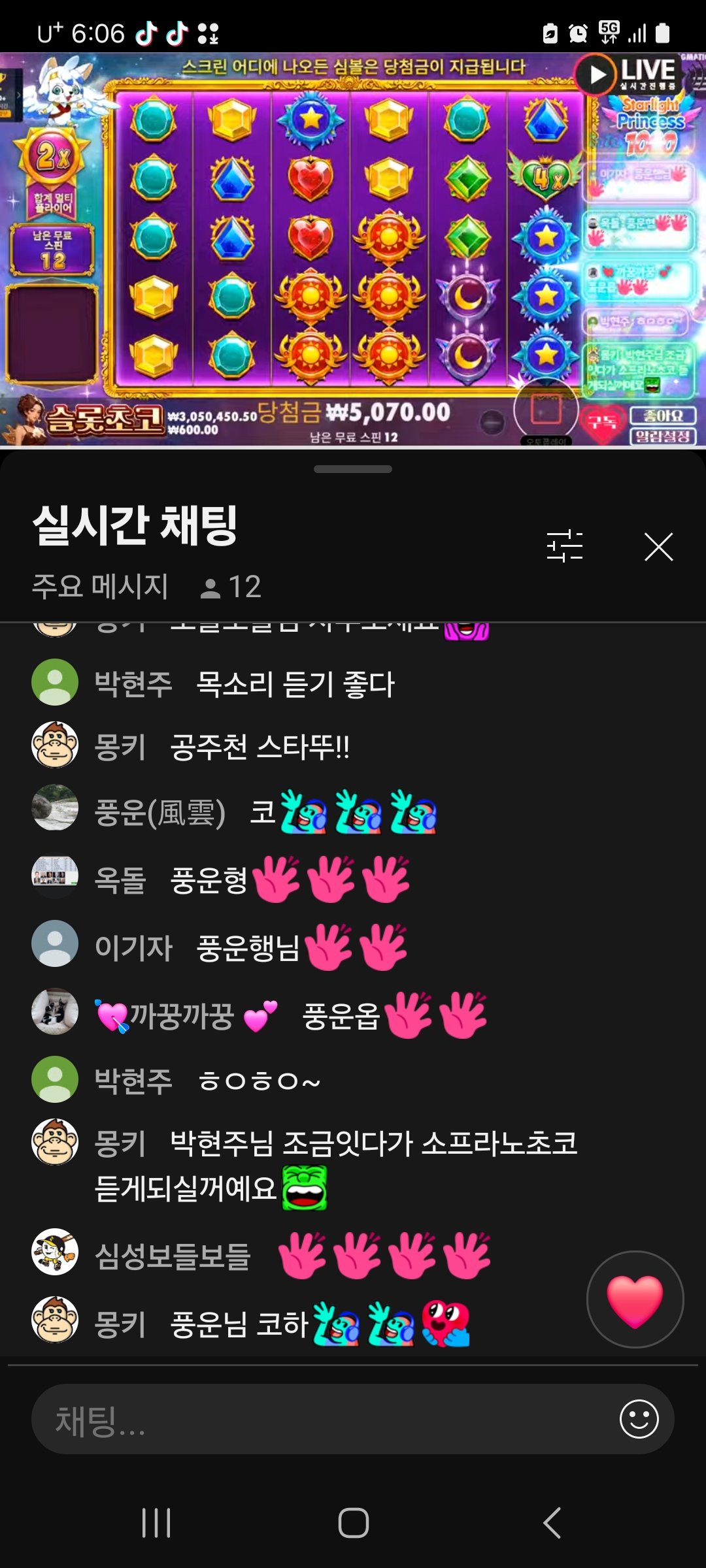Send a heart reaction
706x1568 pixels.
[x=635, y=1299]
